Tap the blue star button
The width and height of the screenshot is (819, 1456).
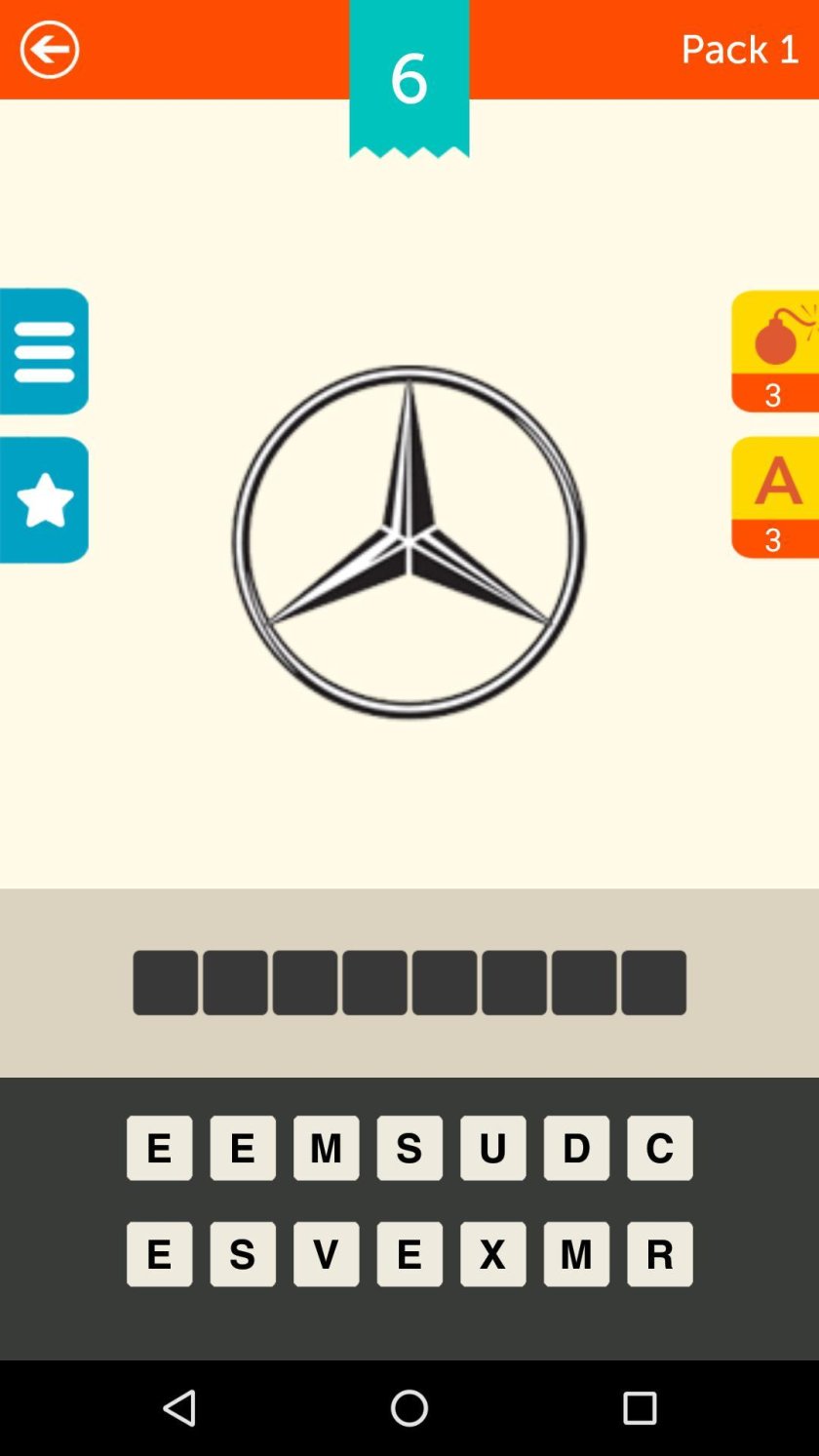tap(44, 499)
